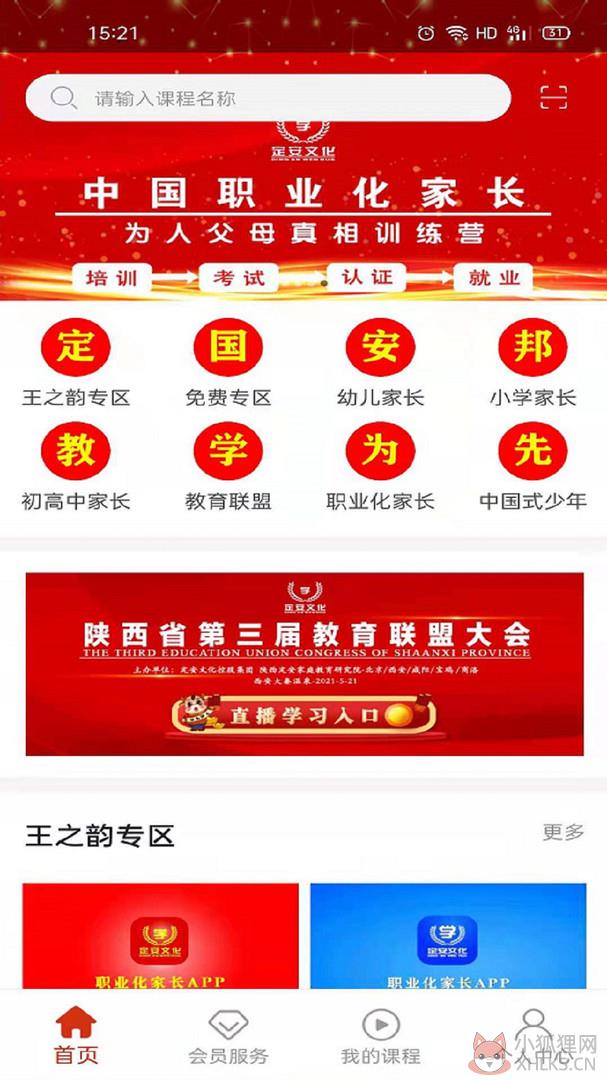Open the 初高中家长 category
Screen dimensions: 607x1080
[76, 467]
